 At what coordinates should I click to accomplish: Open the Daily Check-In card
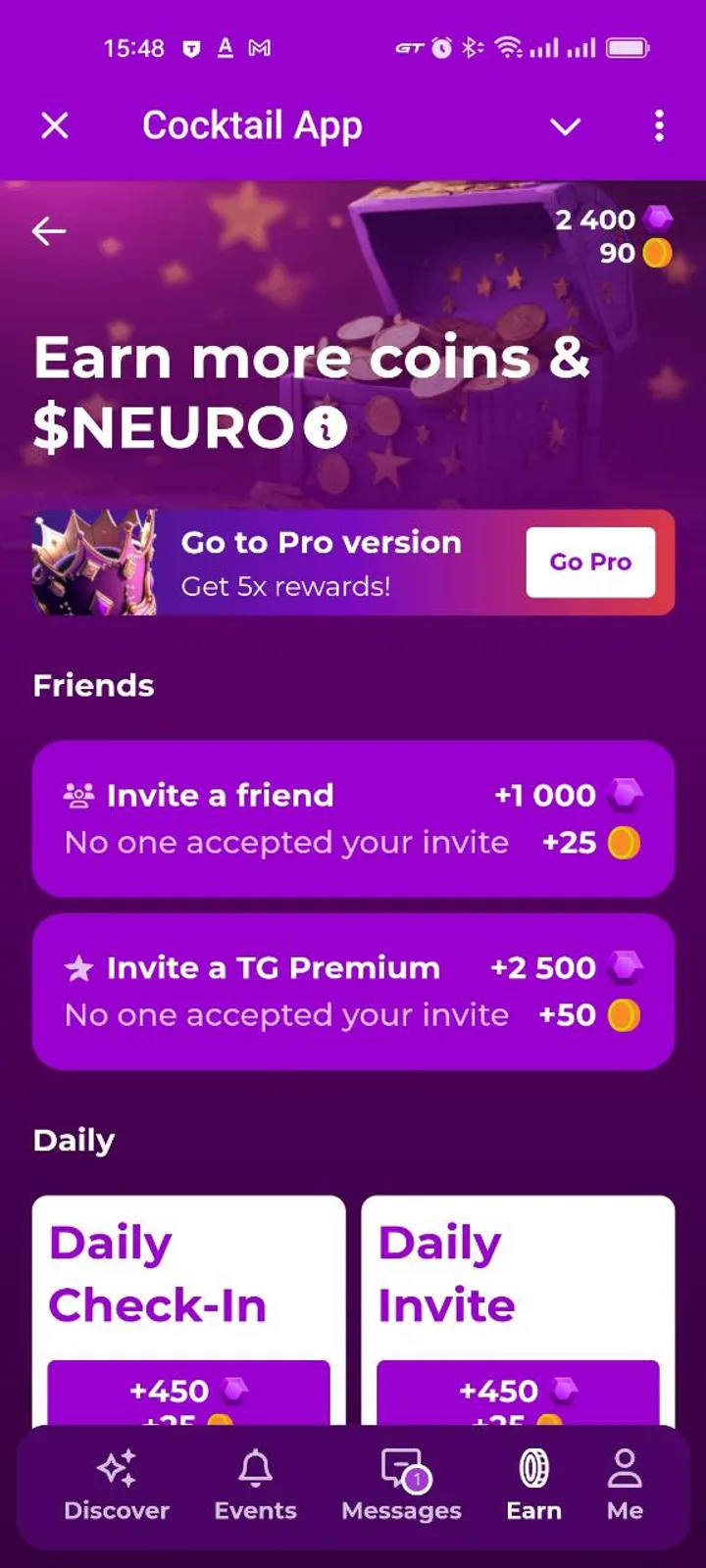[x=188, y=1303]
